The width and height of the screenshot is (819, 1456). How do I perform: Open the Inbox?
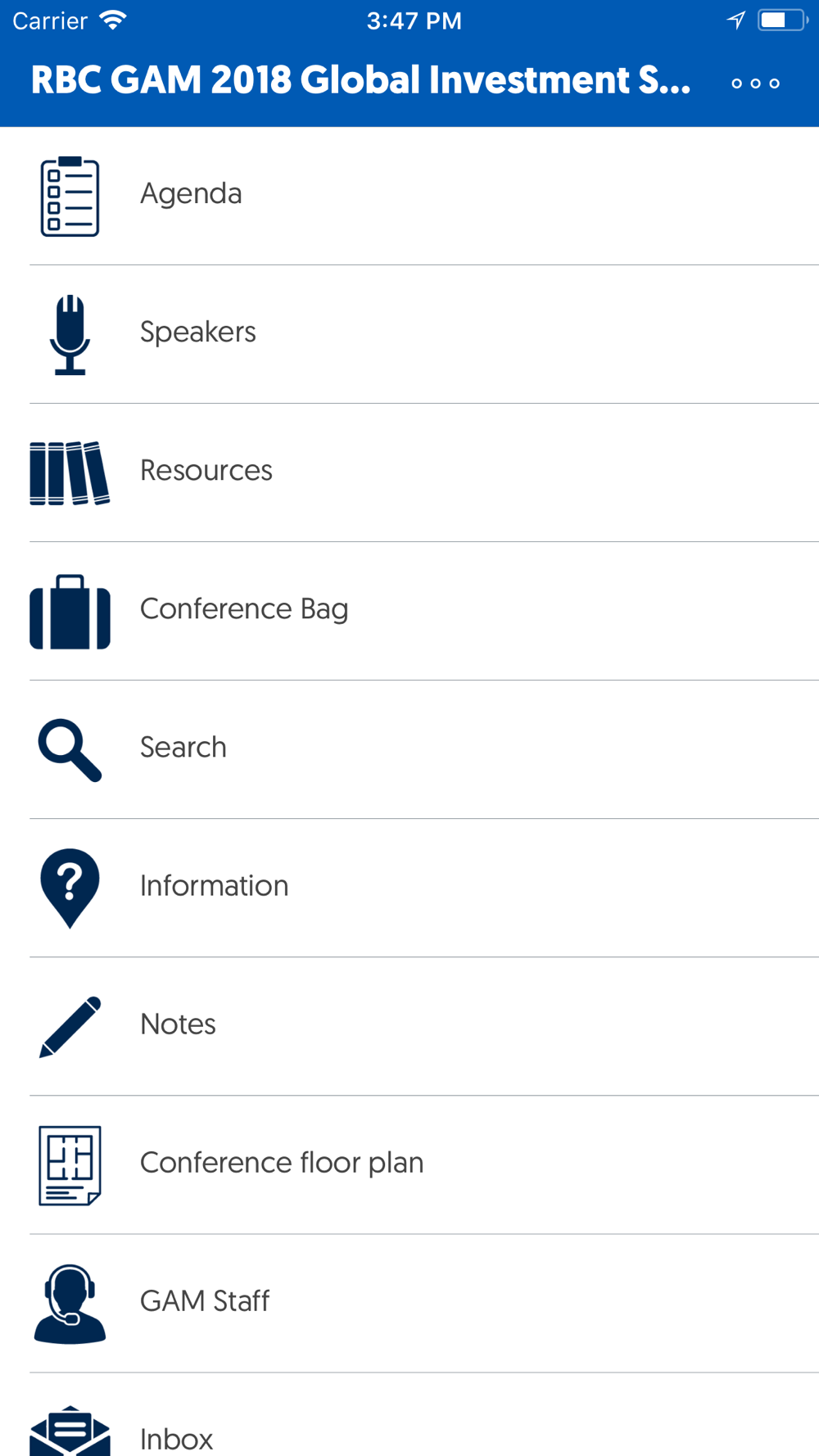coord(409,1415)
